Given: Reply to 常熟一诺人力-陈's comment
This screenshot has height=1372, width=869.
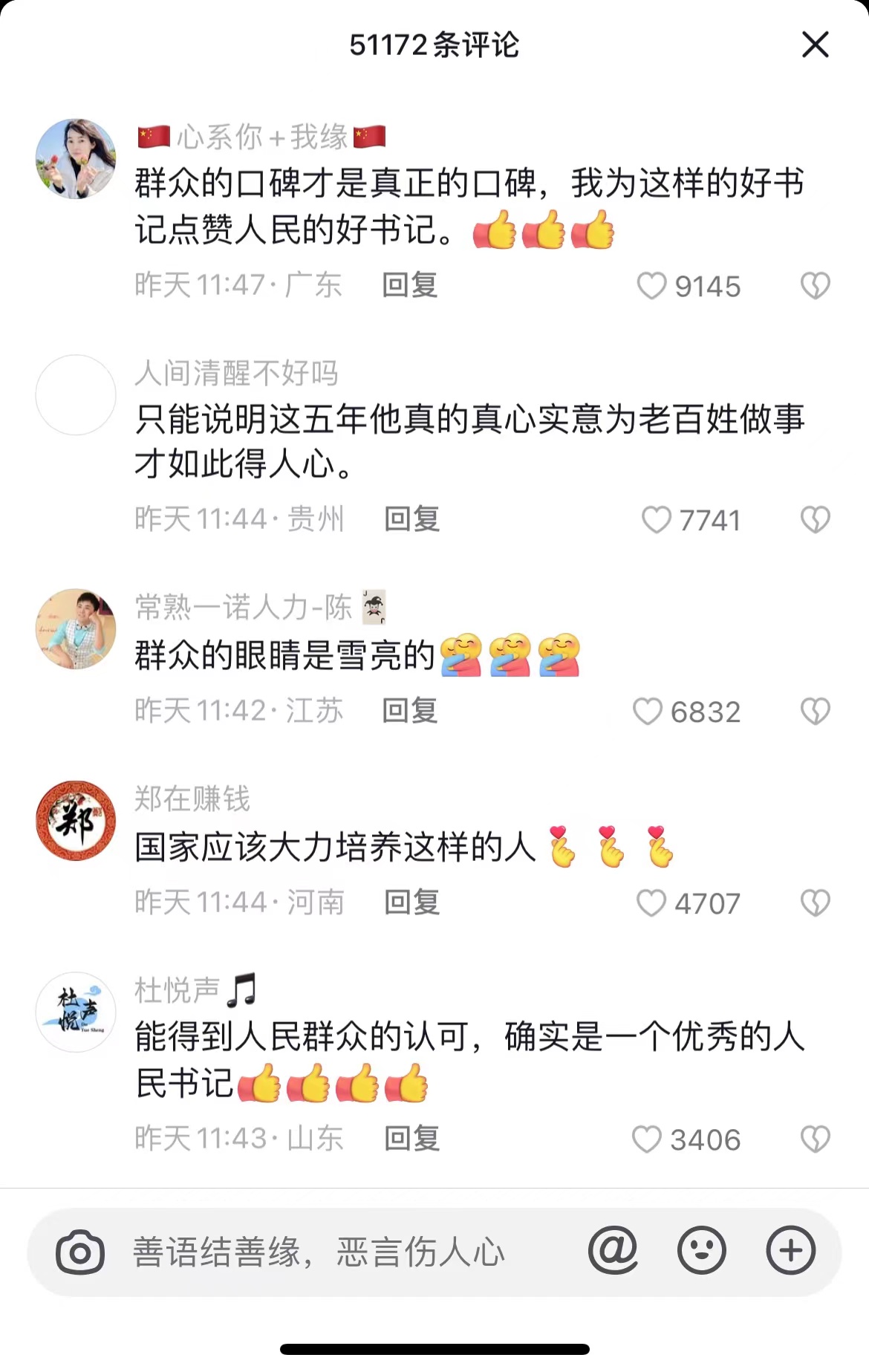Looking at the screenshot, I should (x=409, y=711).
